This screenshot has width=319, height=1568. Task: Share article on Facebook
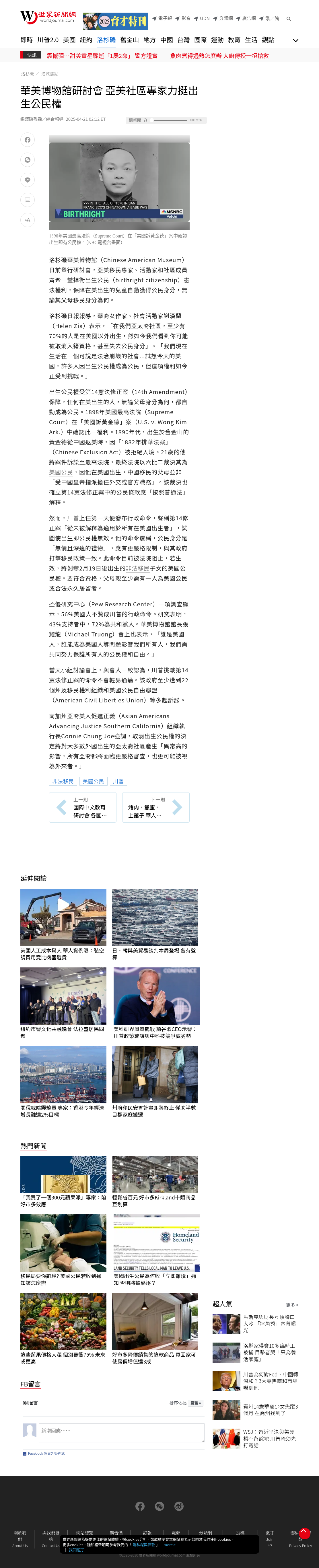coord(27,140)
